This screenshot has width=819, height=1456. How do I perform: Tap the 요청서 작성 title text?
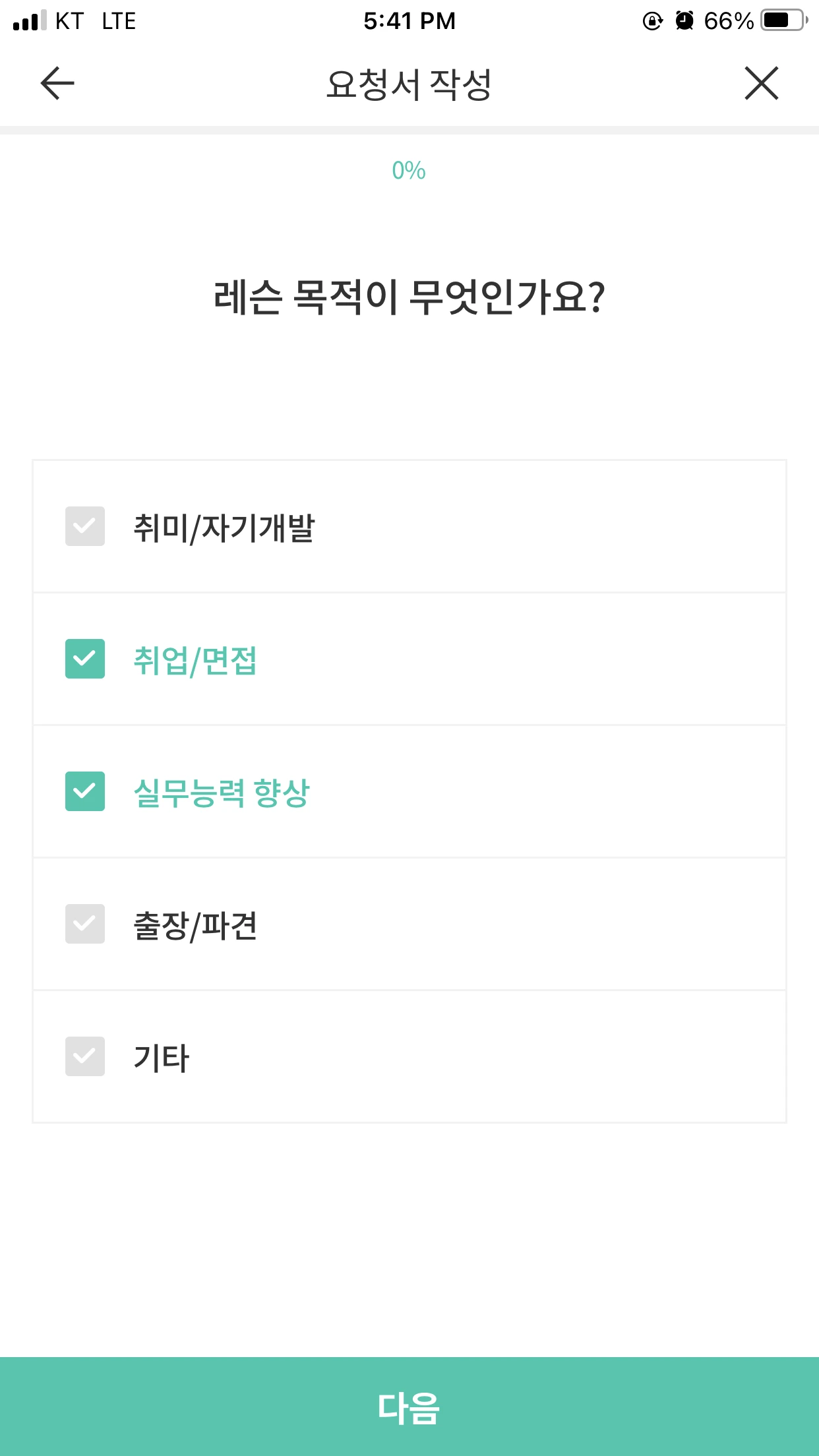pyautogui.click(x=409, y=83)
